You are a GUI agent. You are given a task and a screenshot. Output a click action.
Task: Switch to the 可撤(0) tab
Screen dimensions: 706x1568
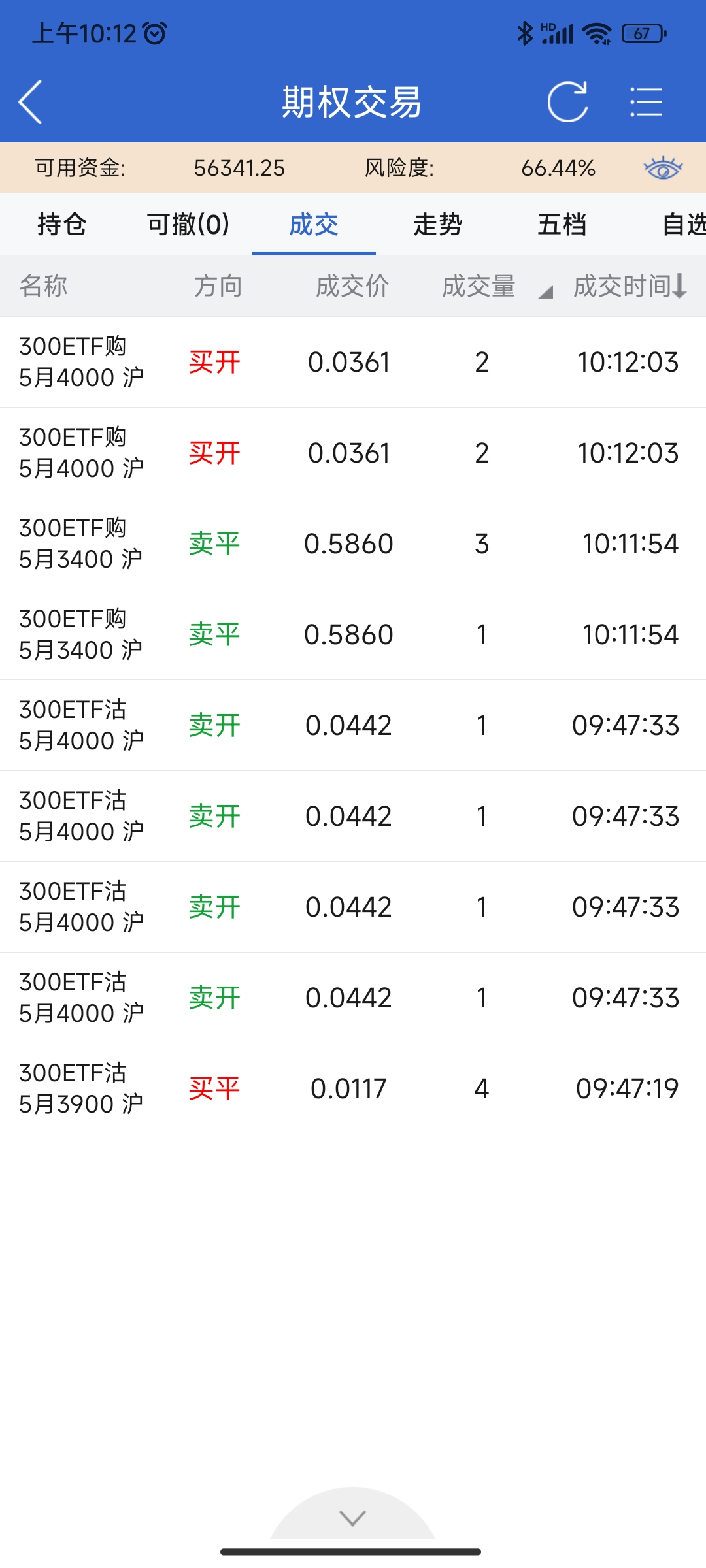point(188,224)
